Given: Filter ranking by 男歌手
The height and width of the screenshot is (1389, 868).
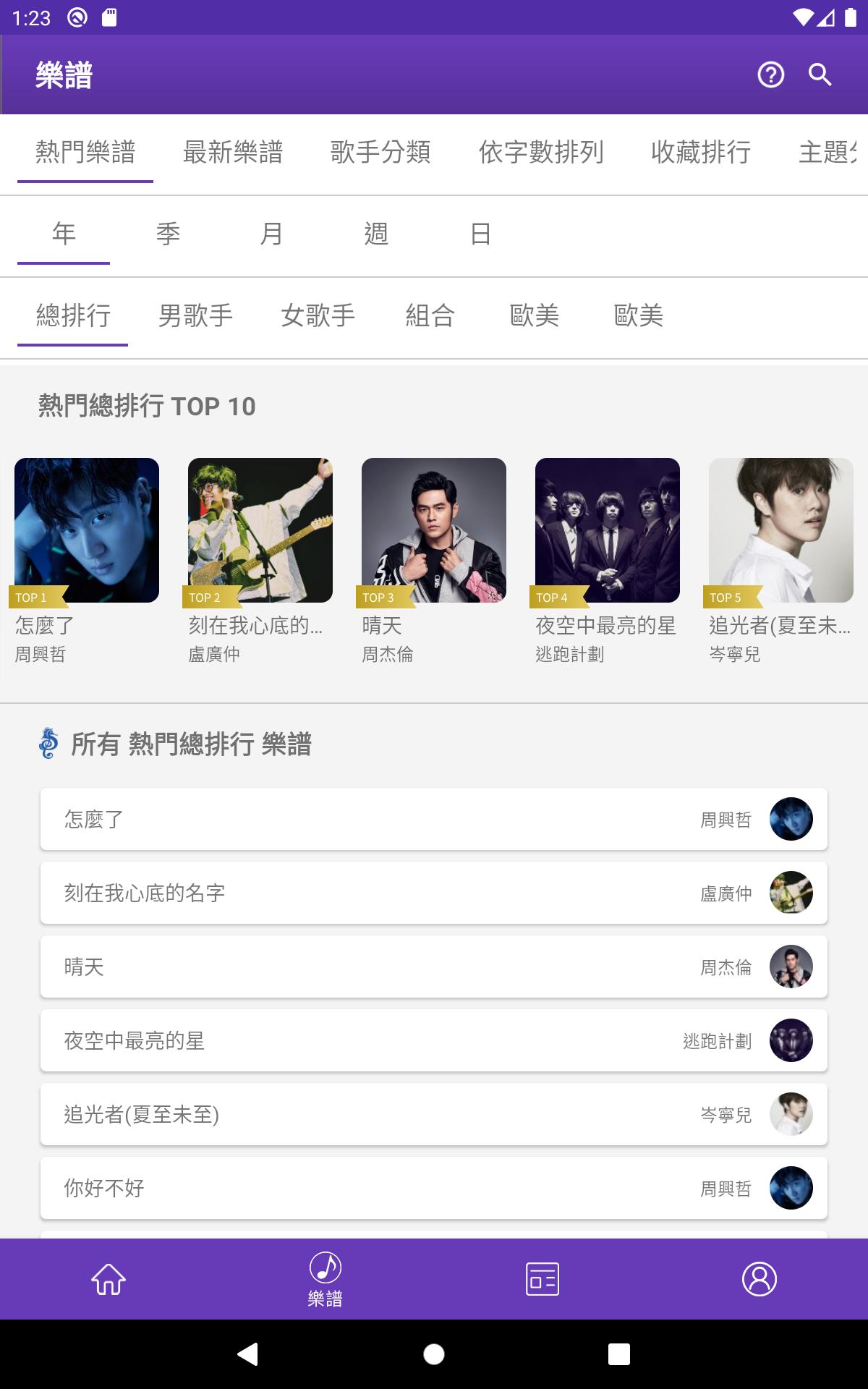Looking at the screenshot, I should (195, 315).
